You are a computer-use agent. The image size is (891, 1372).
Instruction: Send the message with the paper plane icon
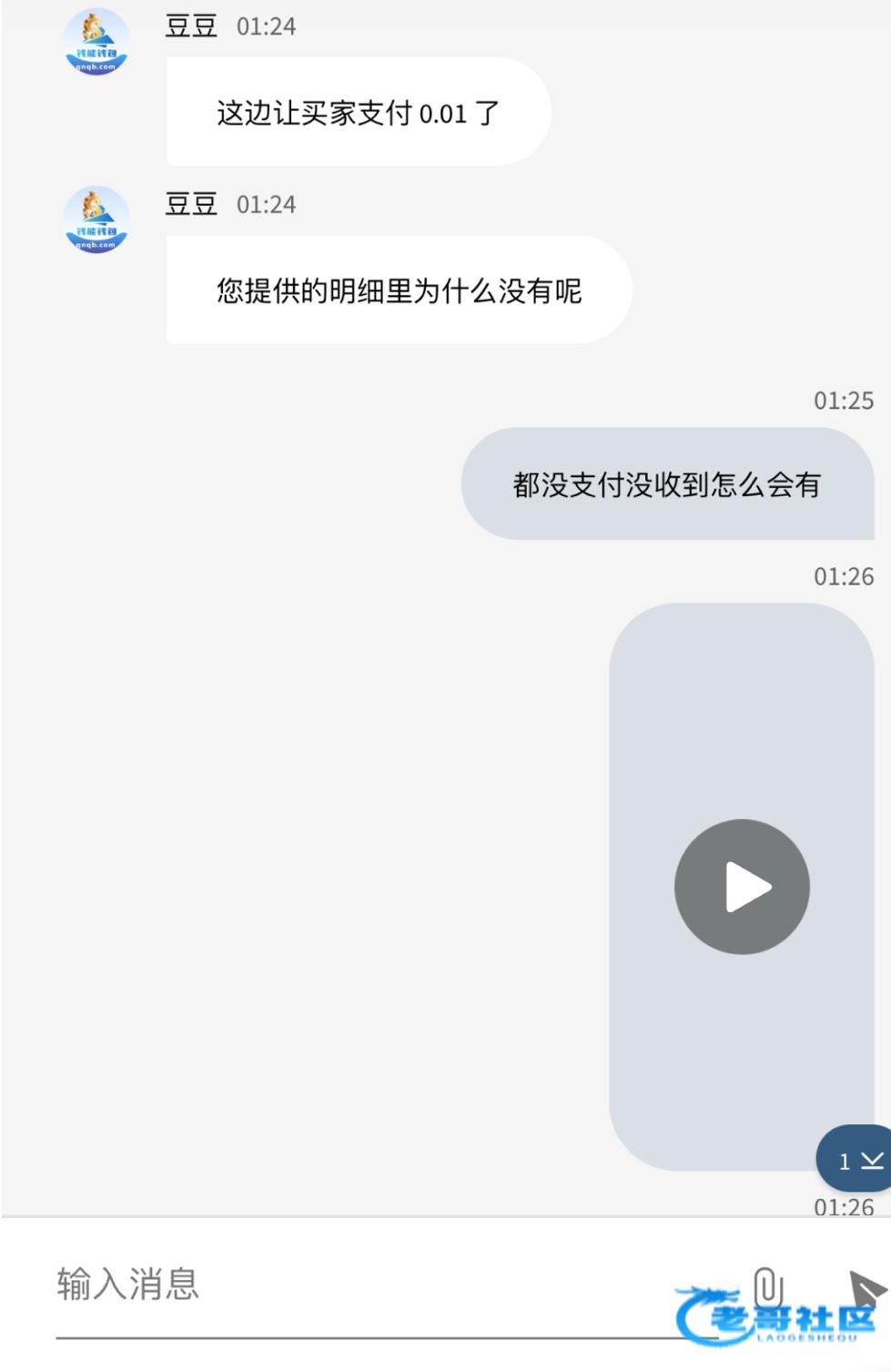coord(866,1289)
